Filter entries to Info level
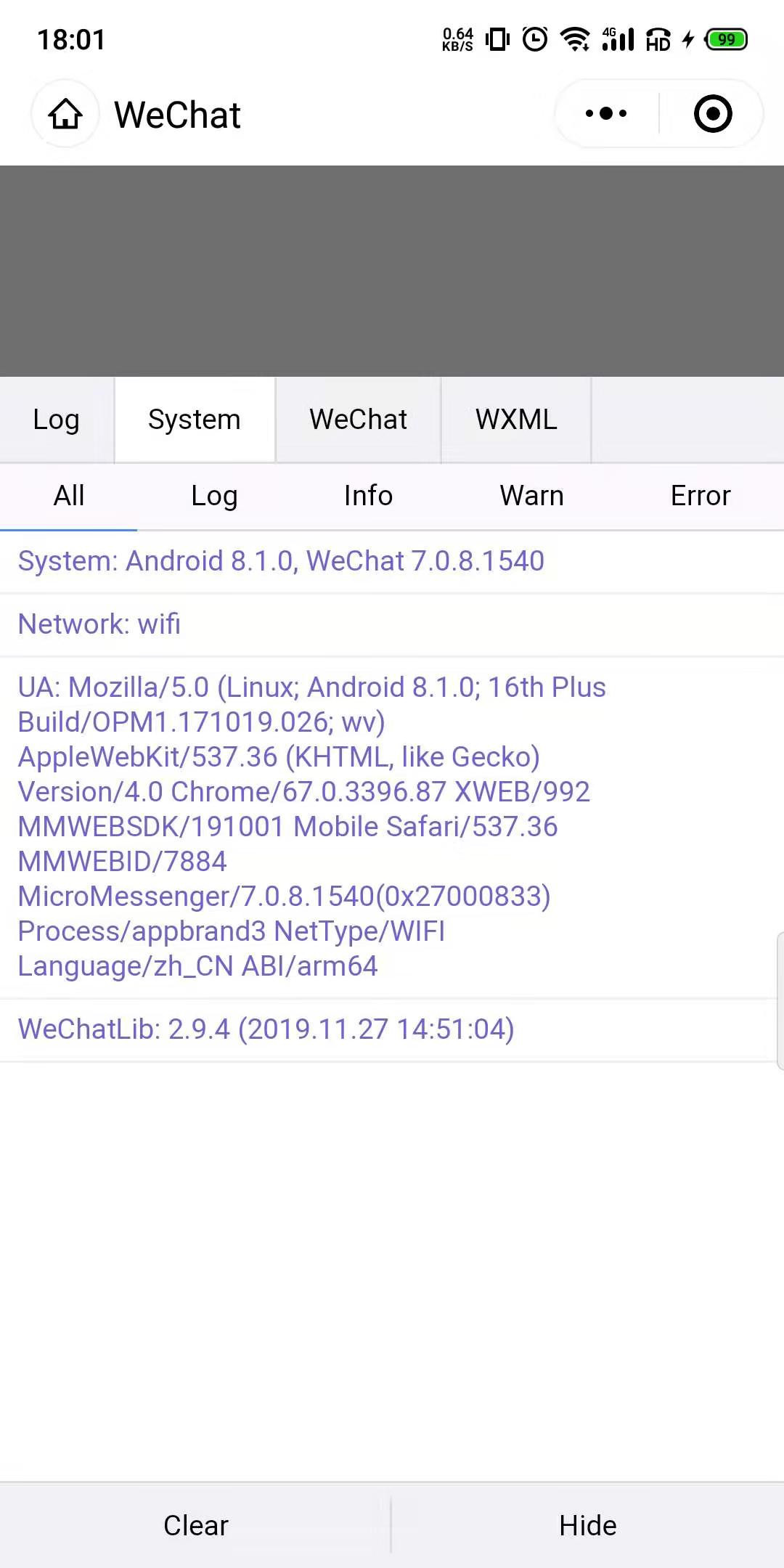The height and width of the screenshot is (1568, 784). (x=368, y=497)
